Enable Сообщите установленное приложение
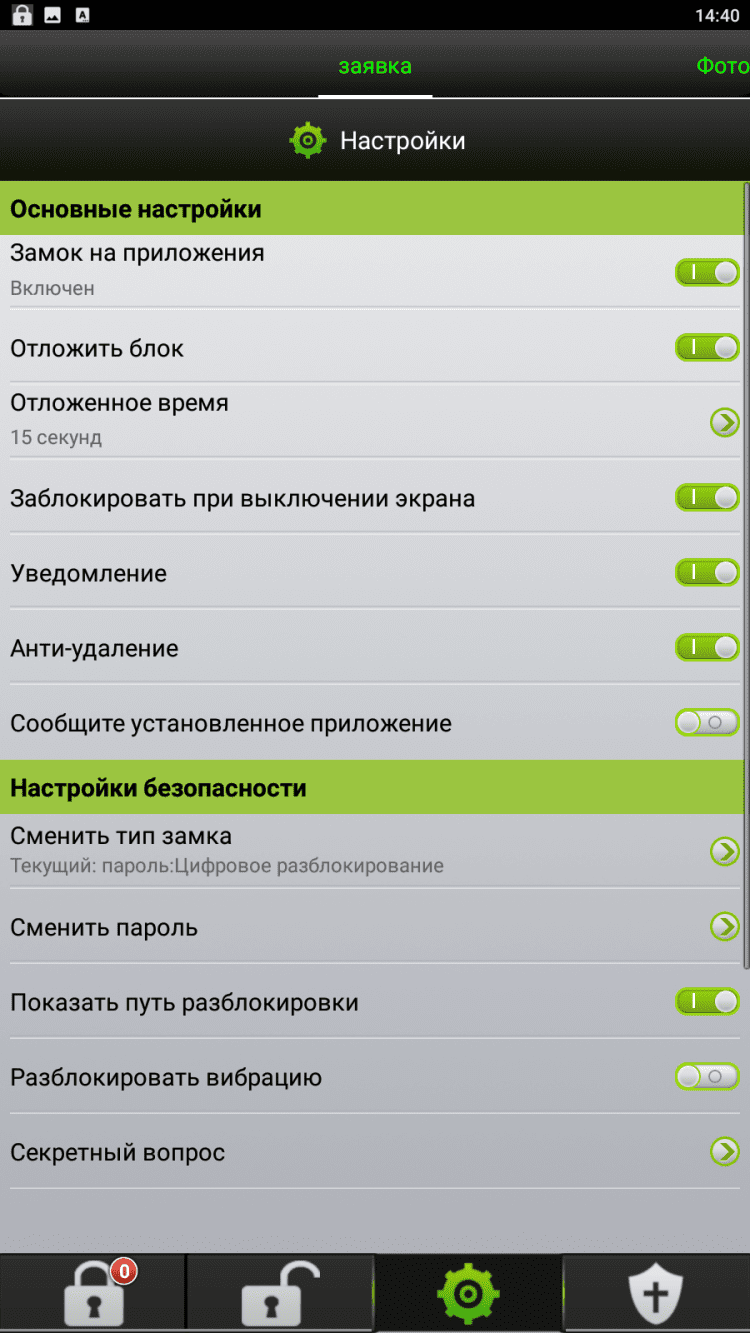Screen dimensions: 750x1333 (707, 722)
